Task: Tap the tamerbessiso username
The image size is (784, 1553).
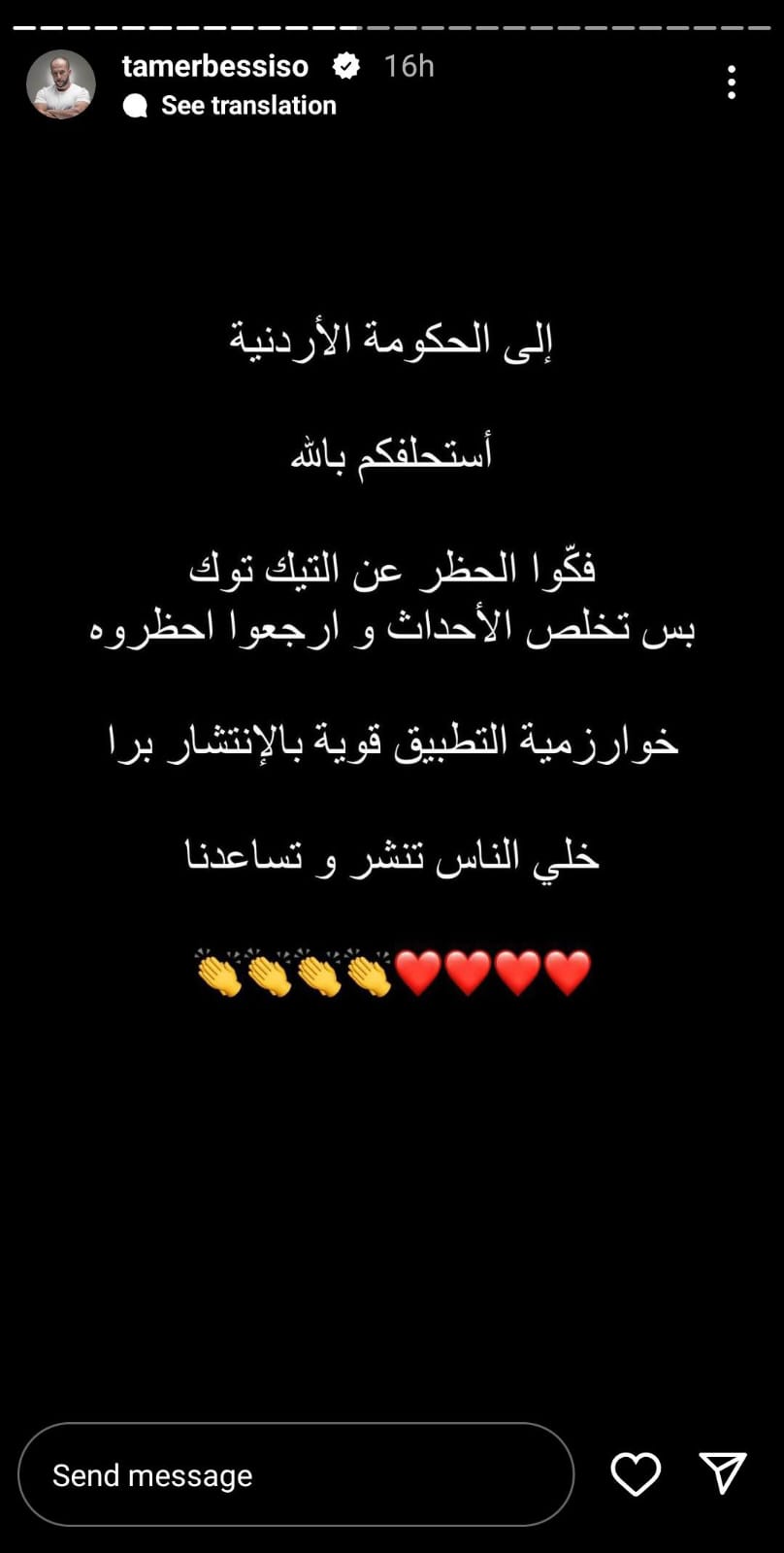Action: click(215, 66)
